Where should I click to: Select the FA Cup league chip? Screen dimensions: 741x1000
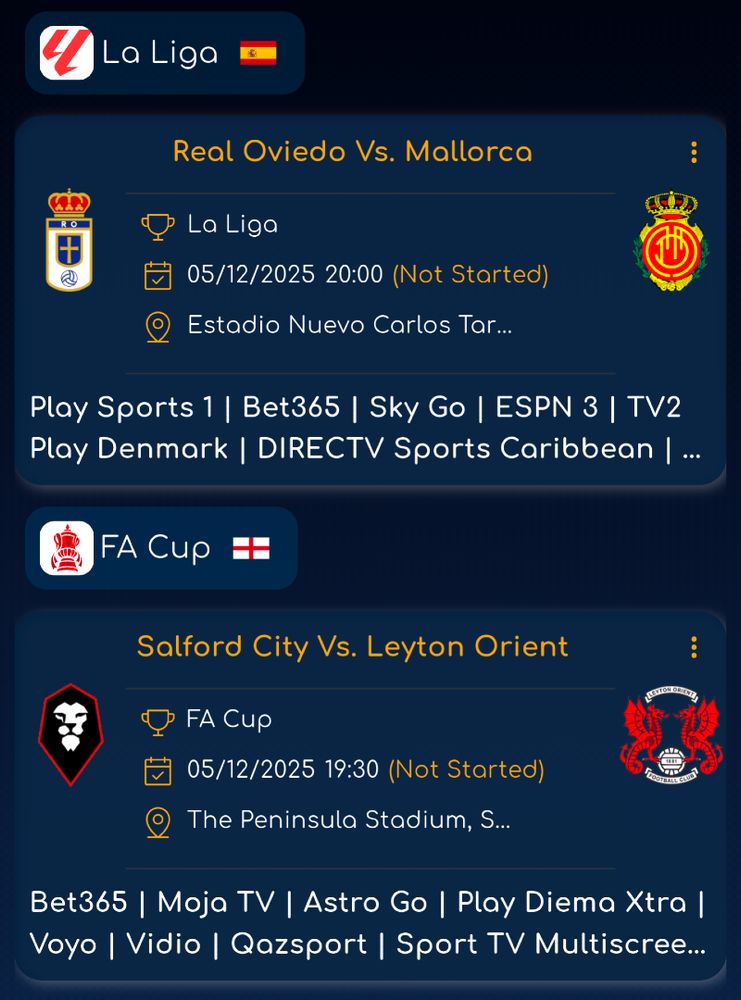click(x=161, y=548)
